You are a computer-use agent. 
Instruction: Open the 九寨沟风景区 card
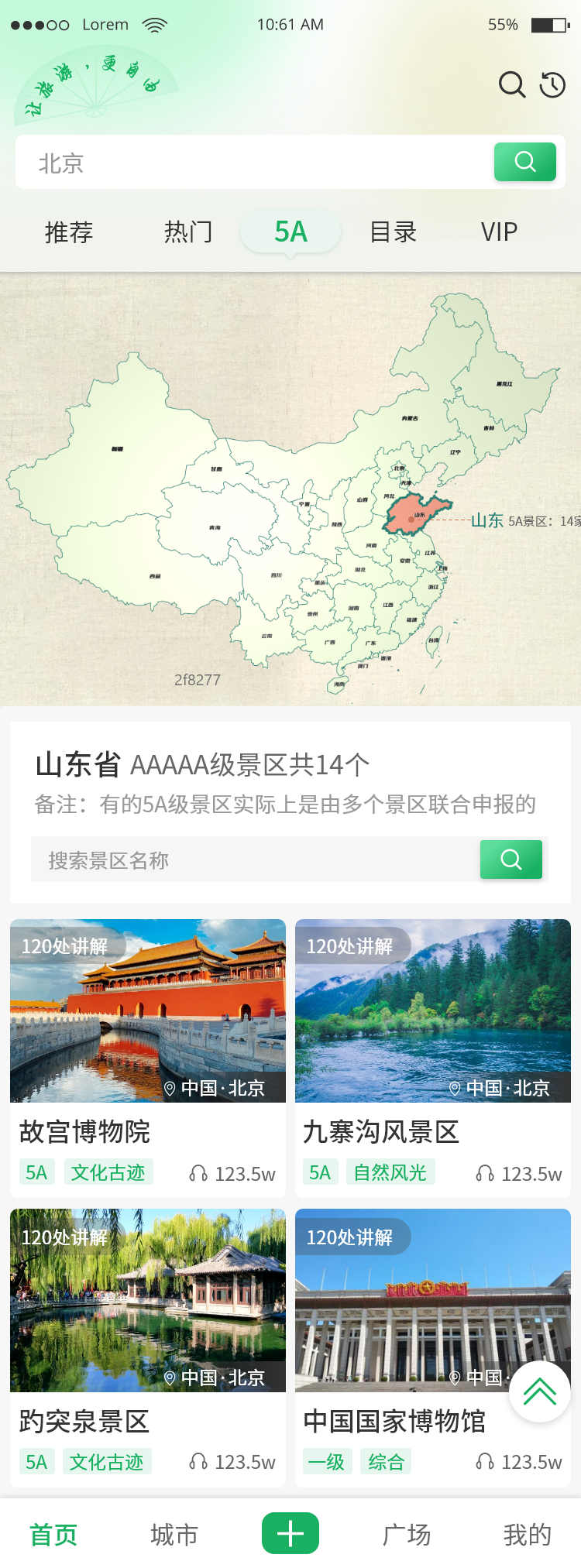pos(432,1057)
